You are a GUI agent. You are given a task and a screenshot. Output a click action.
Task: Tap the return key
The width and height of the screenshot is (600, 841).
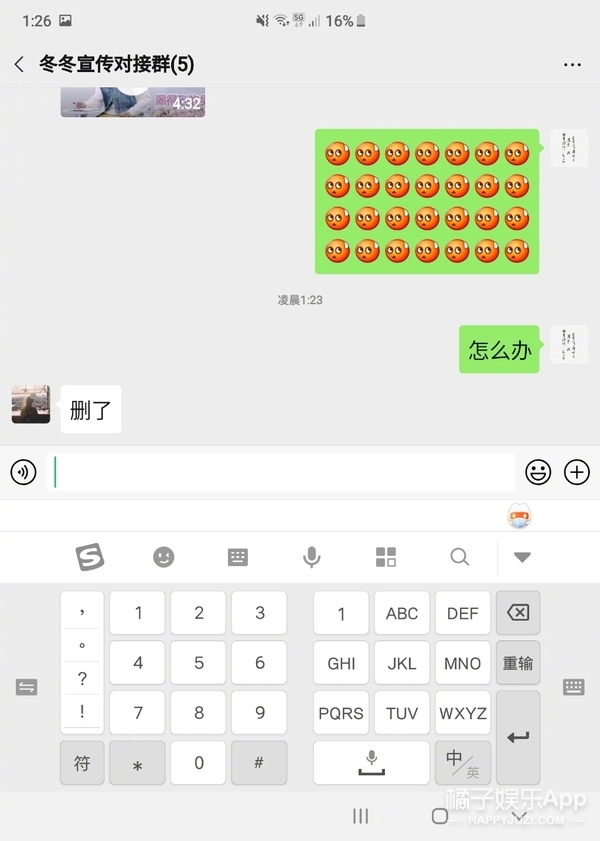[x=518, y=737]
